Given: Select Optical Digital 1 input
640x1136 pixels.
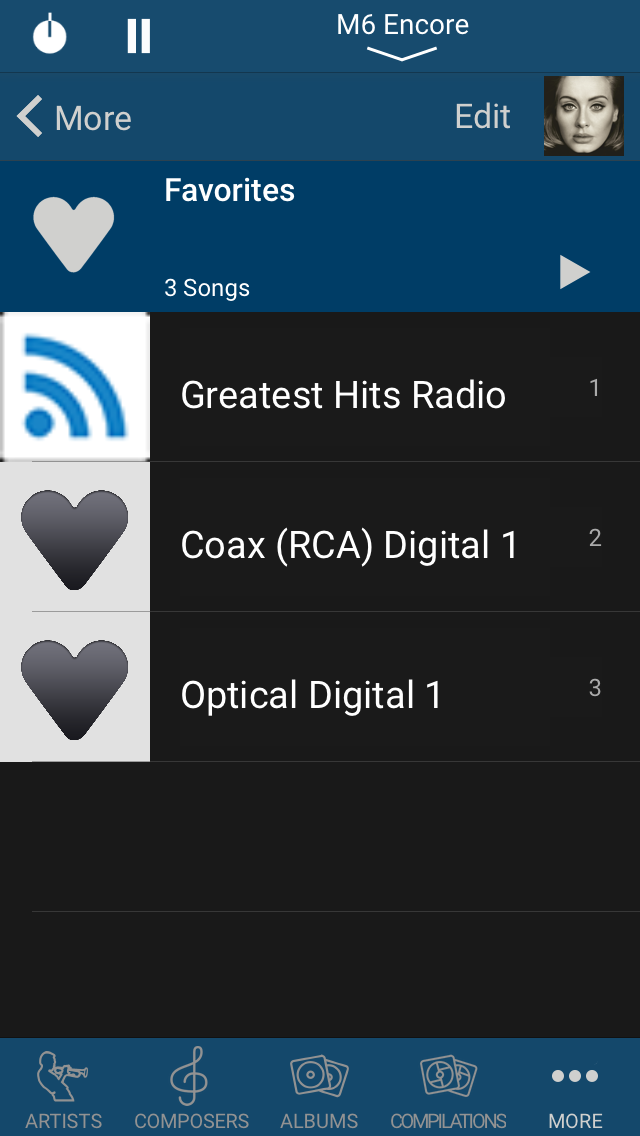Looking at the screenshot, I should pos(311,695).
